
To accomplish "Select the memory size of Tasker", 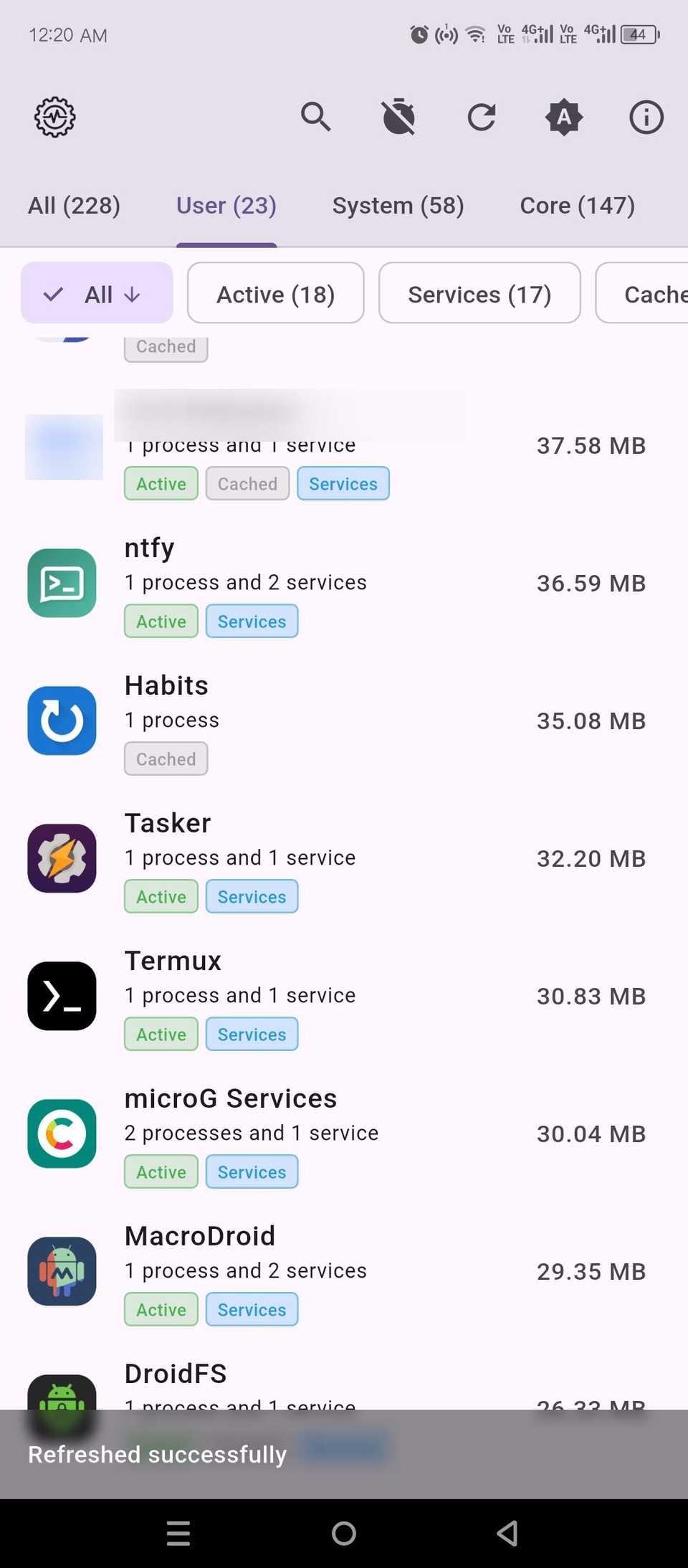I will 591,857.
